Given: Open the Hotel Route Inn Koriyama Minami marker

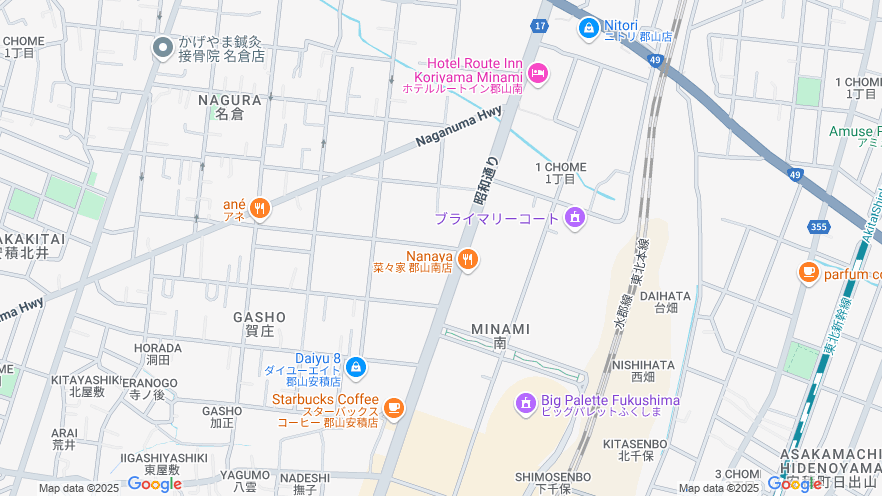Looking at the screenshot, I should [x=538, y=72].
